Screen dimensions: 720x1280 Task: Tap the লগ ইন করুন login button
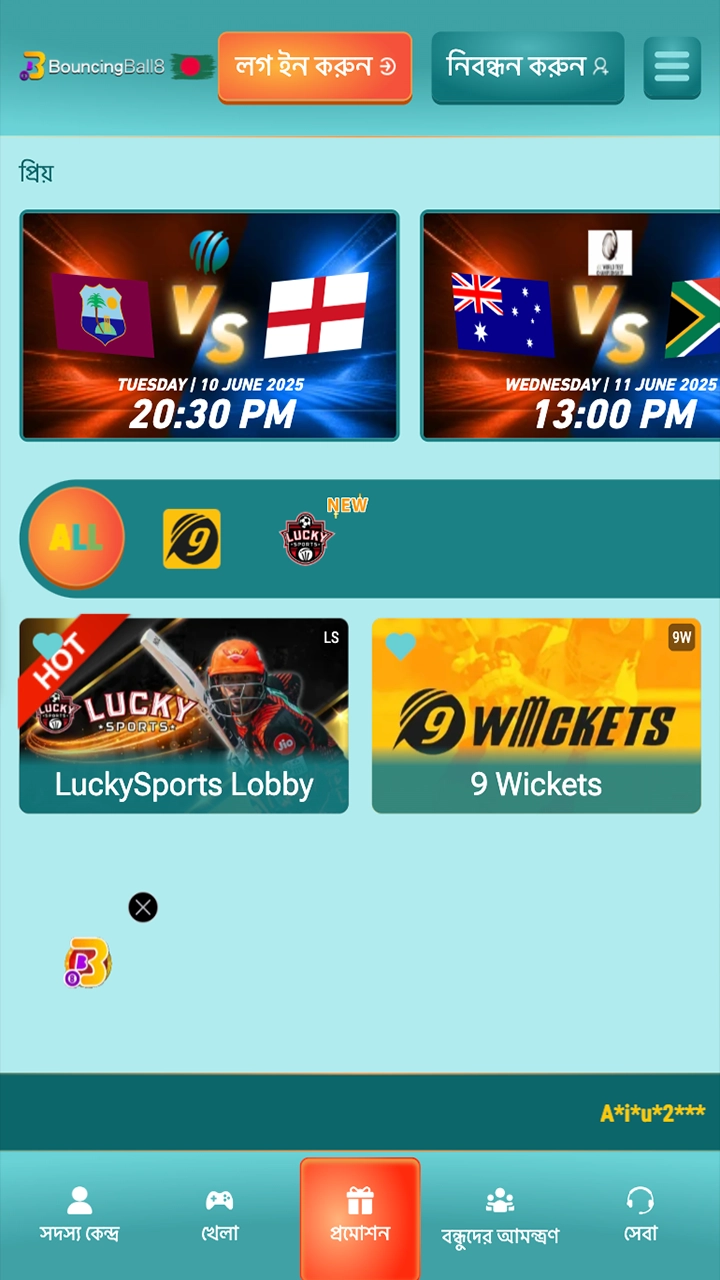(314, 67)
